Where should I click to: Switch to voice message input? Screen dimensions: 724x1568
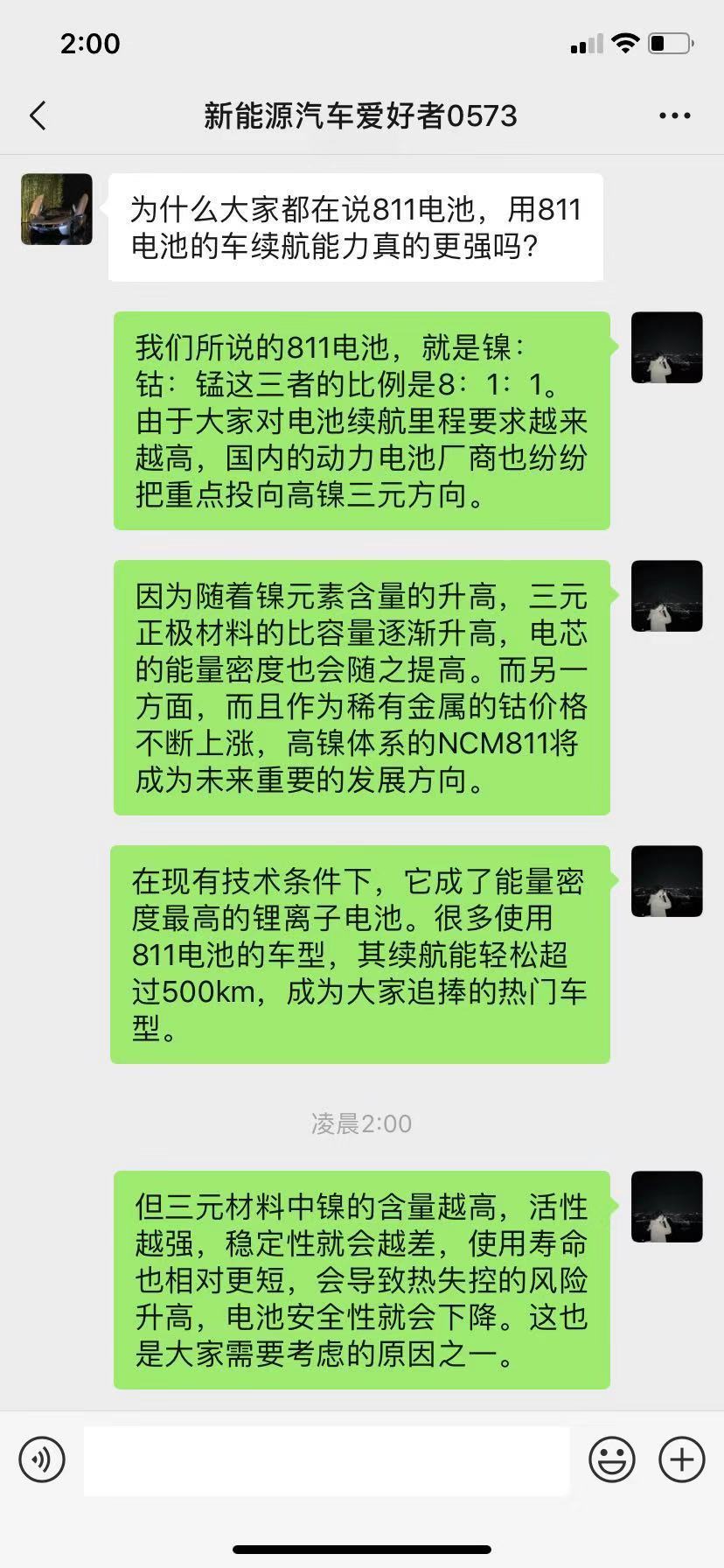[42, 1459]
